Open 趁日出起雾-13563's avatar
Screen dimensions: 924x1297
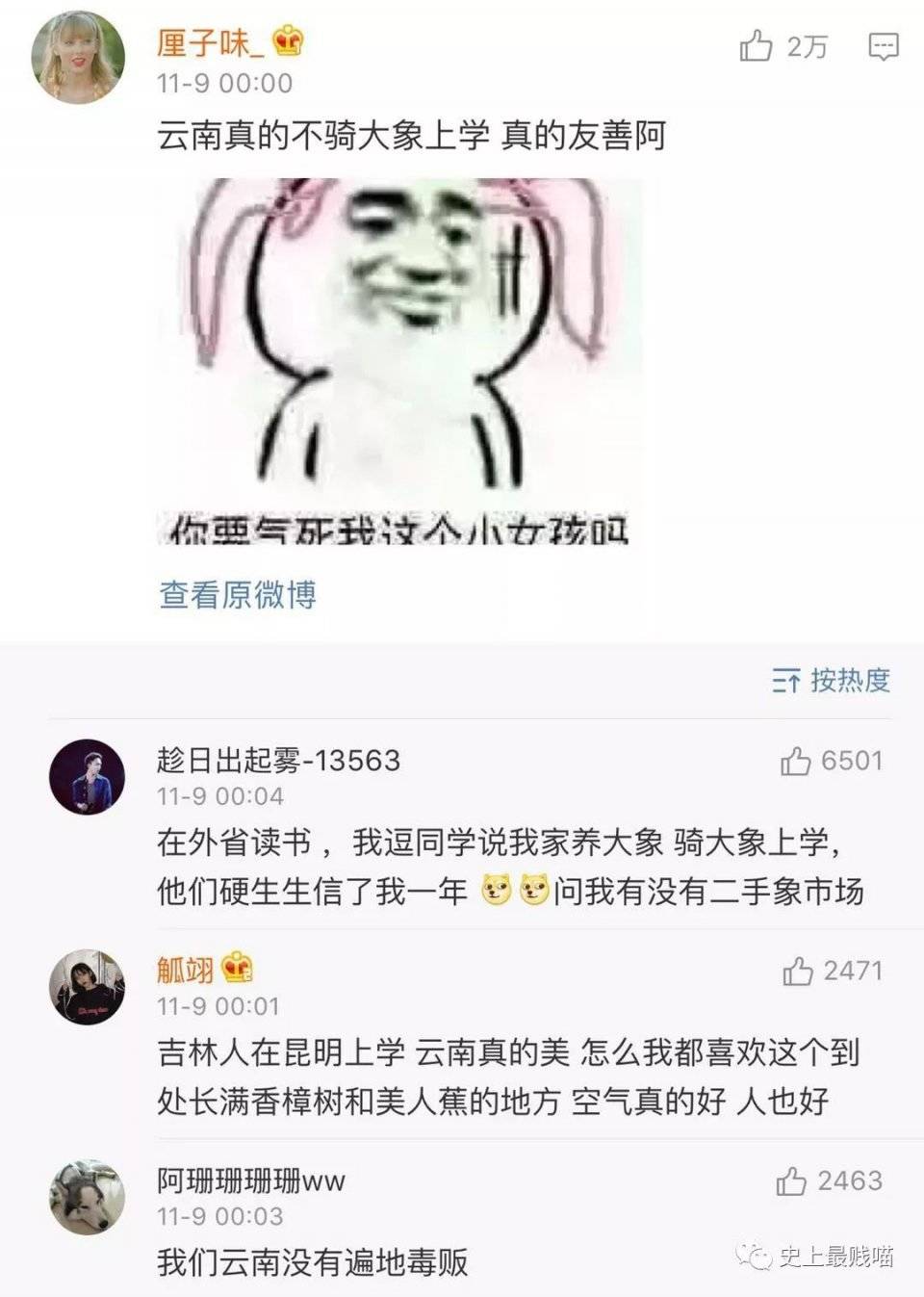pyautogui.click(x=88, y=777)
